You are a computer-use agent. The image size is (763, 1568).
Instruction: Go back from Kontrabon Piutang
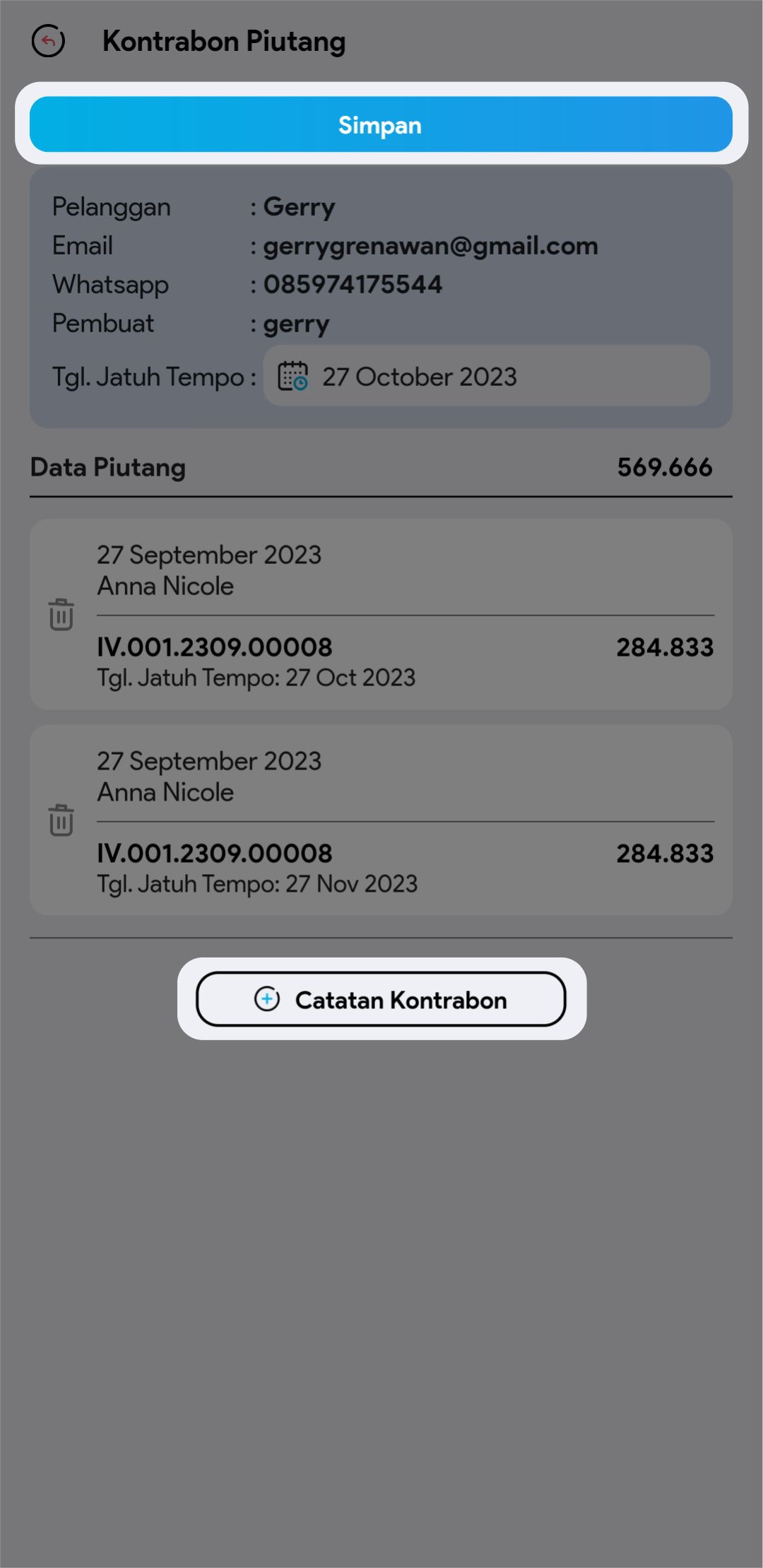tap(48, 41)
